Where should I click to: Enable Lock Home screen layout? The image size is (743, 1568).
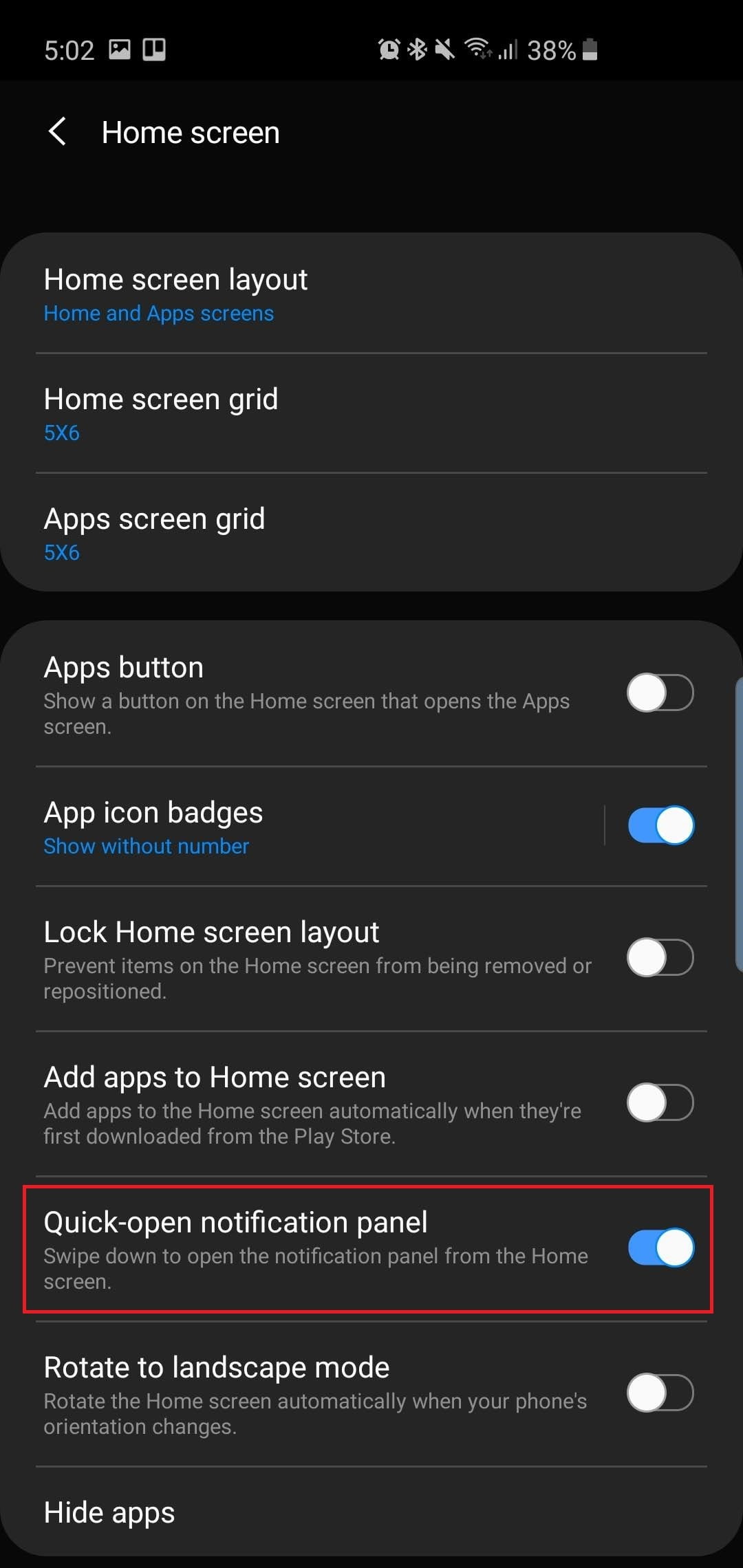click(x=660, y=957)
